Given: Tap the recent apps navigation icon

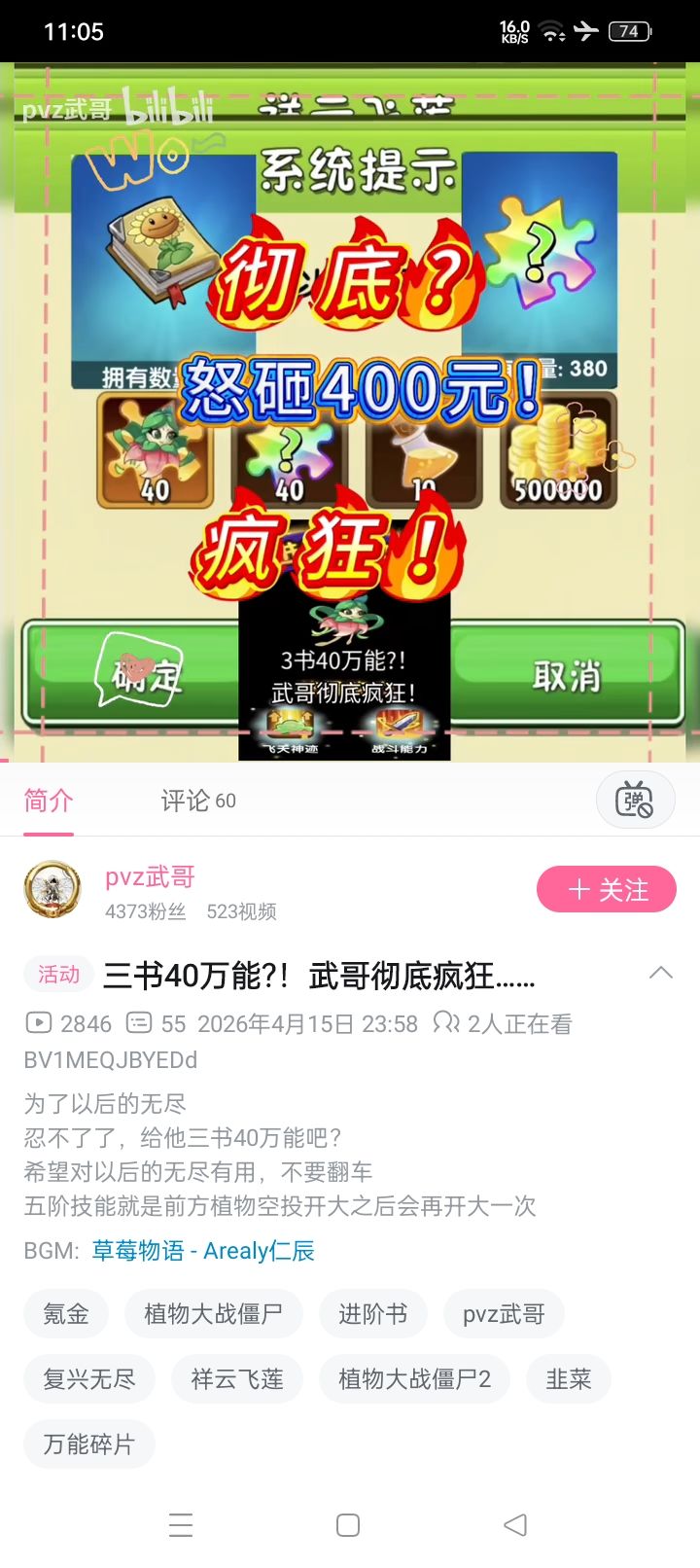Looking at the screenshot, I should click(x=181, y=1525).
